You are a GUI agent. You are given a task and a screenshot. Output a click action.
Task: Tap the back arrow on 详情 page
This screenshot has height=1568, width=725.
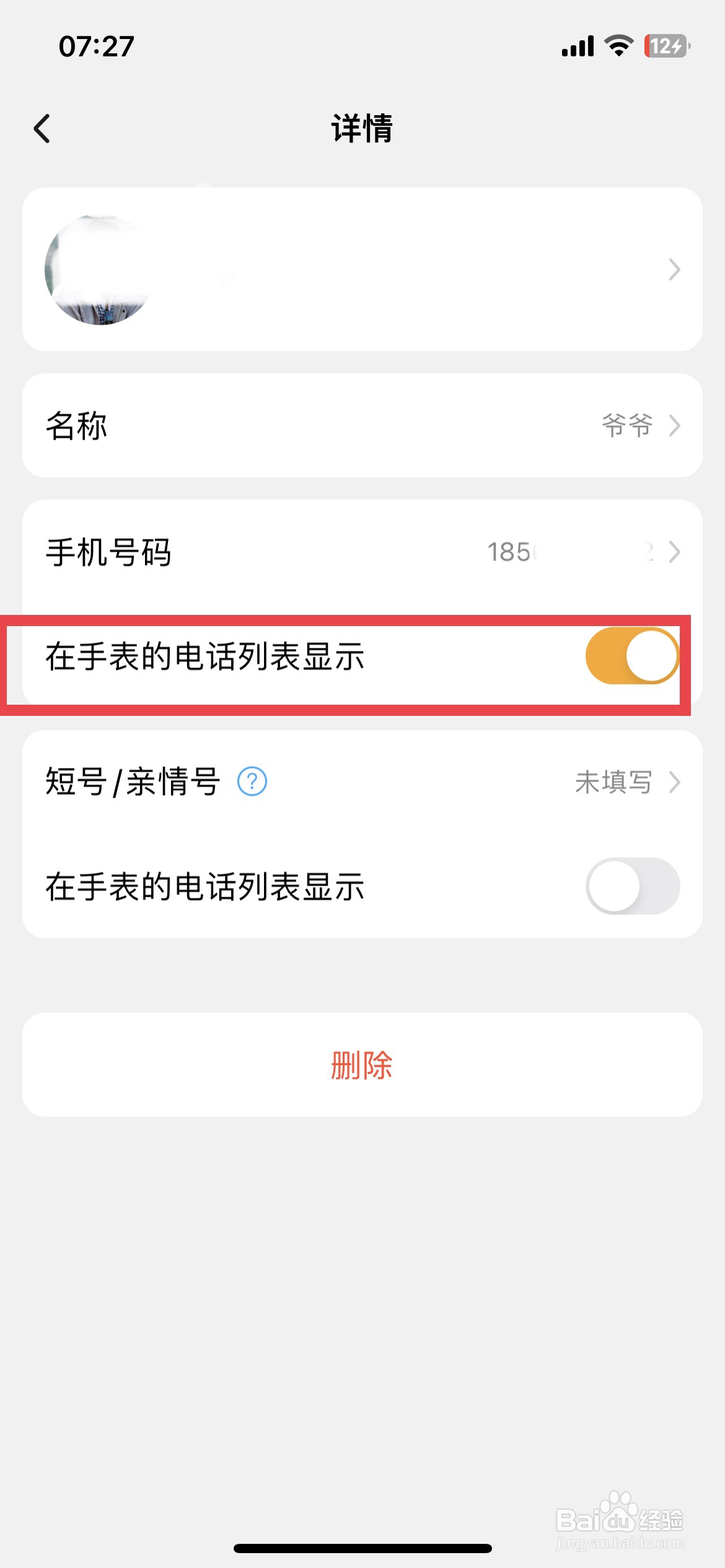pos(41,128)
